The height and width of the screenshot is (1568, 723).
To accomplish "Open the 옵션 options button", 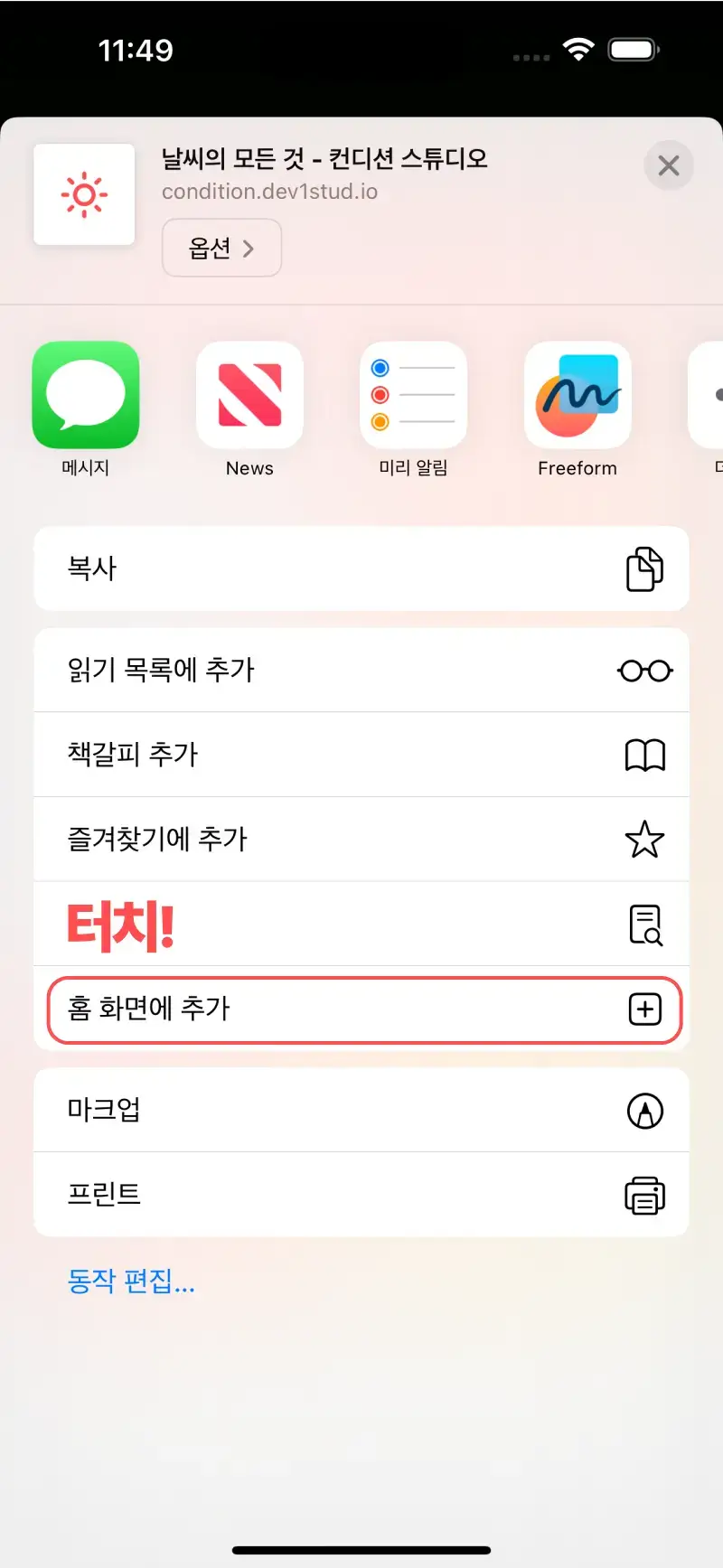I will 221,248.
